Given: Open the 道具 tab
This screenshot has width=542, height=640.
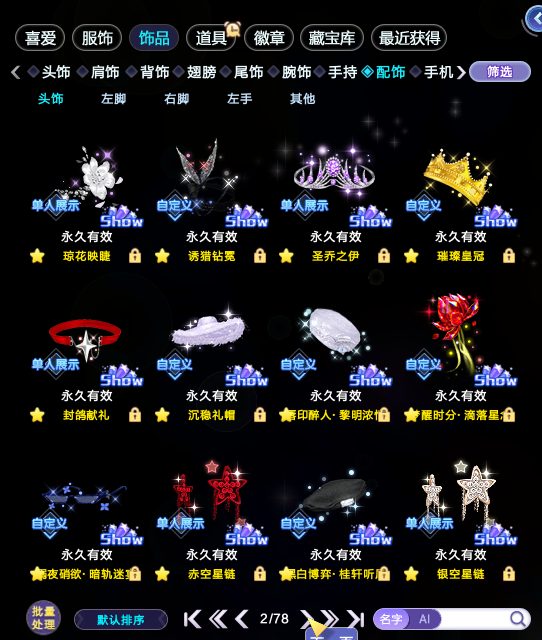Looking at the screenshot, I should (211, 38).
